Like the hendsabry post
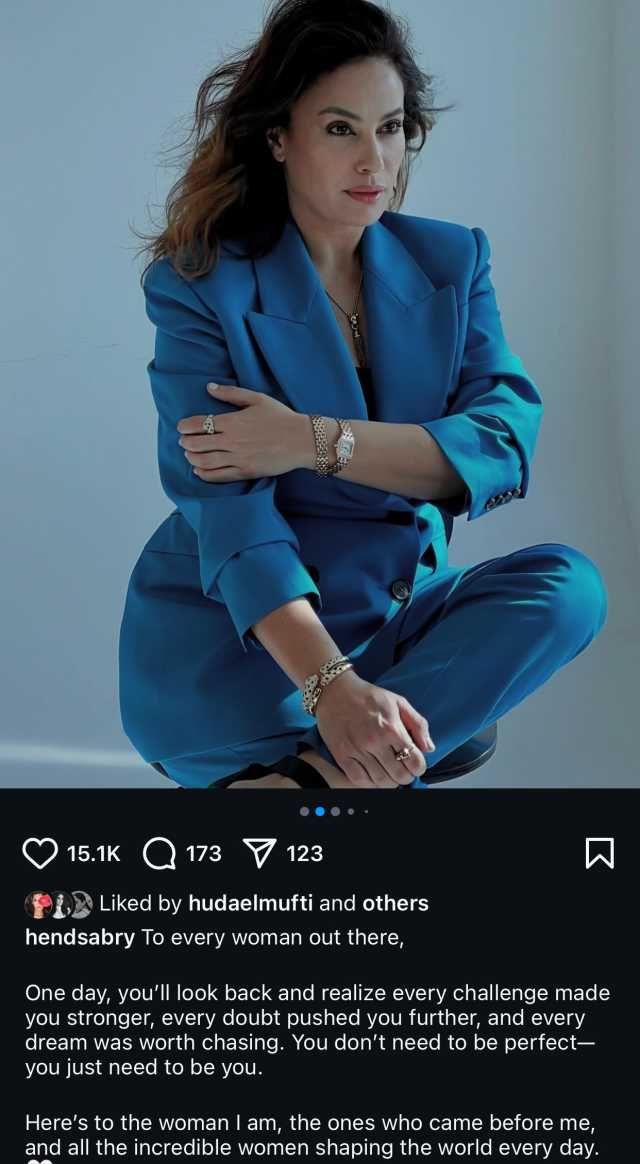 click(40, 853)
